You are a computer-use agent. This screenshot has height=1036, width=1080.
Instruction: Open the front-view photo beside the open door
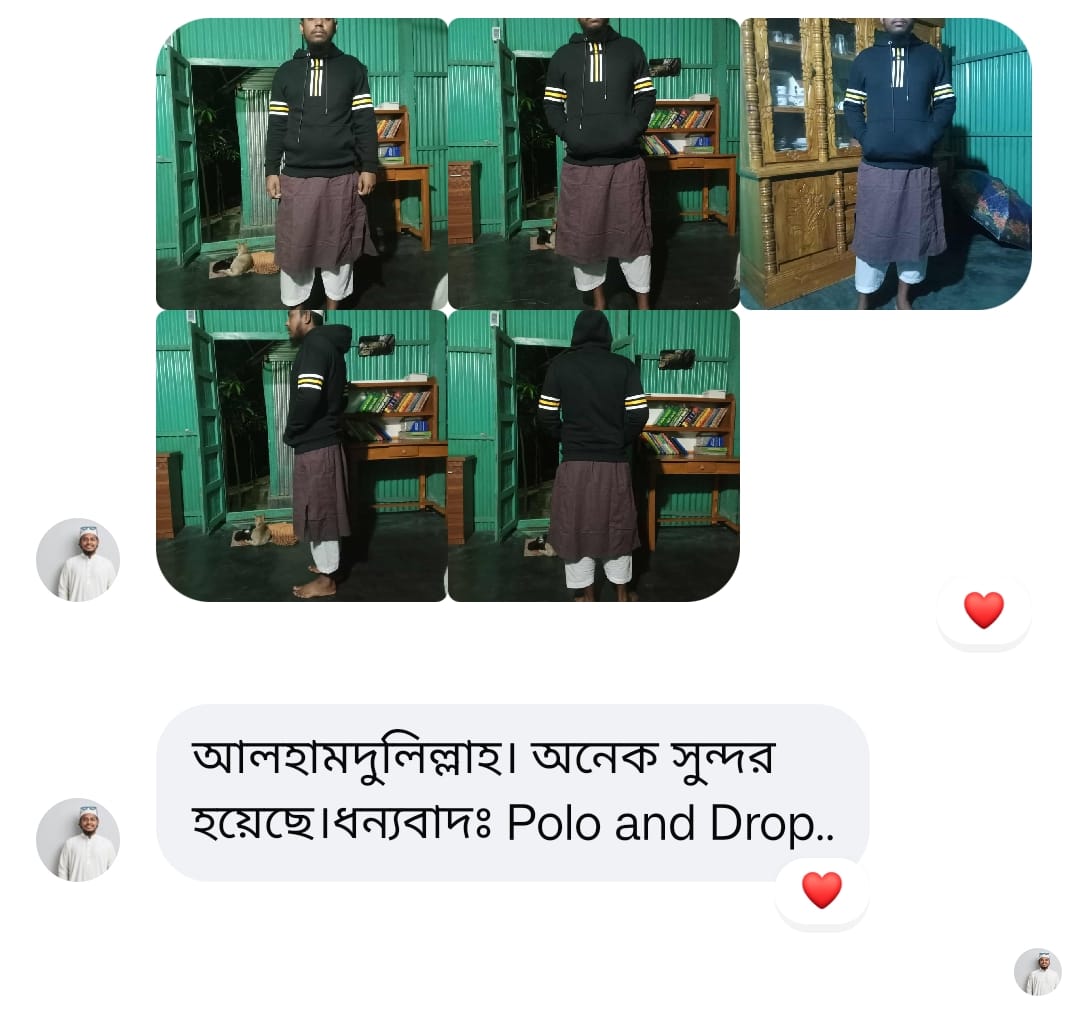301,164
